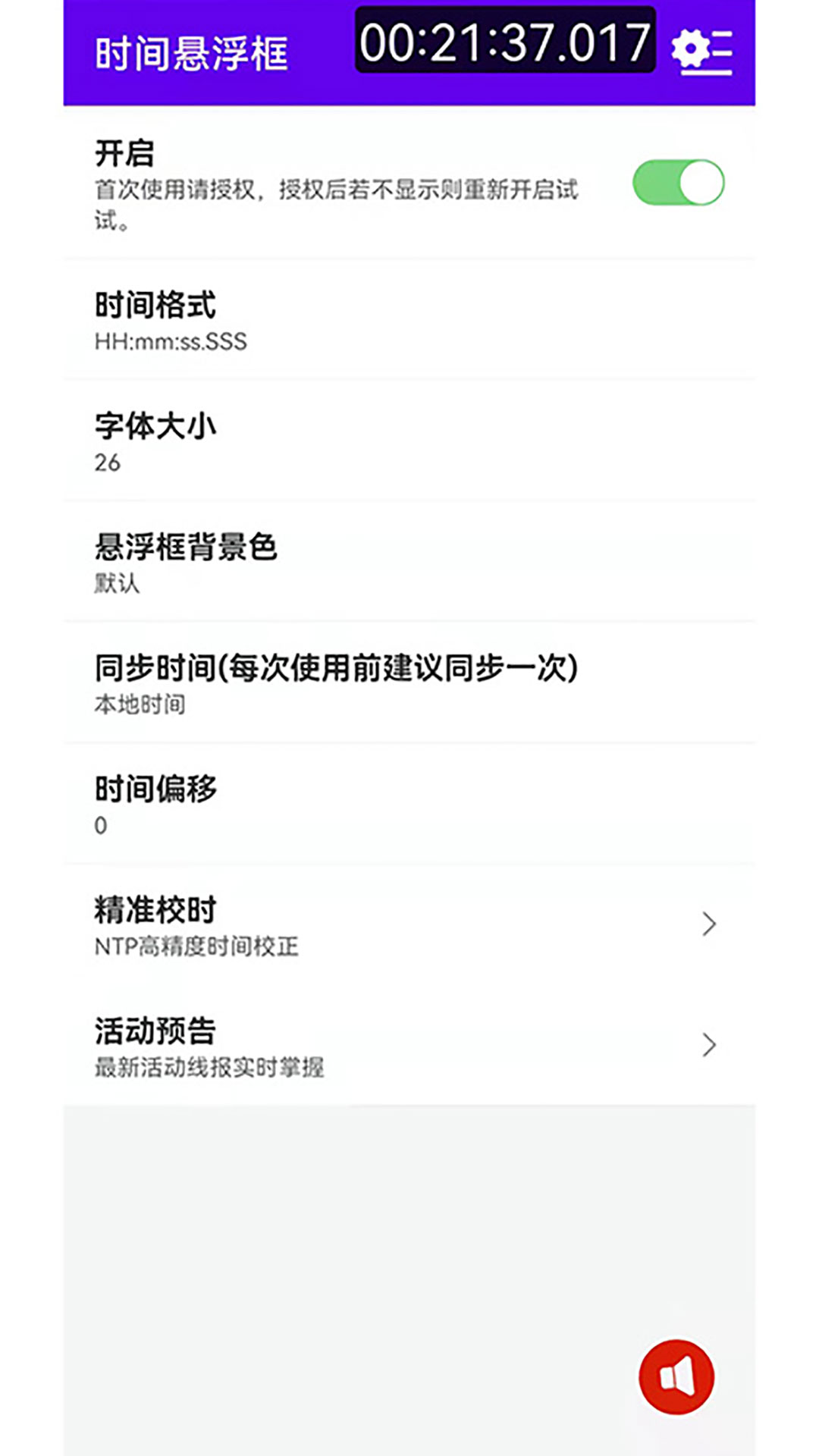Image resolution: width=819 pixels, height=1456 pixels.
Task: Open the 时间格式 format selector
Action: [409, 322]
